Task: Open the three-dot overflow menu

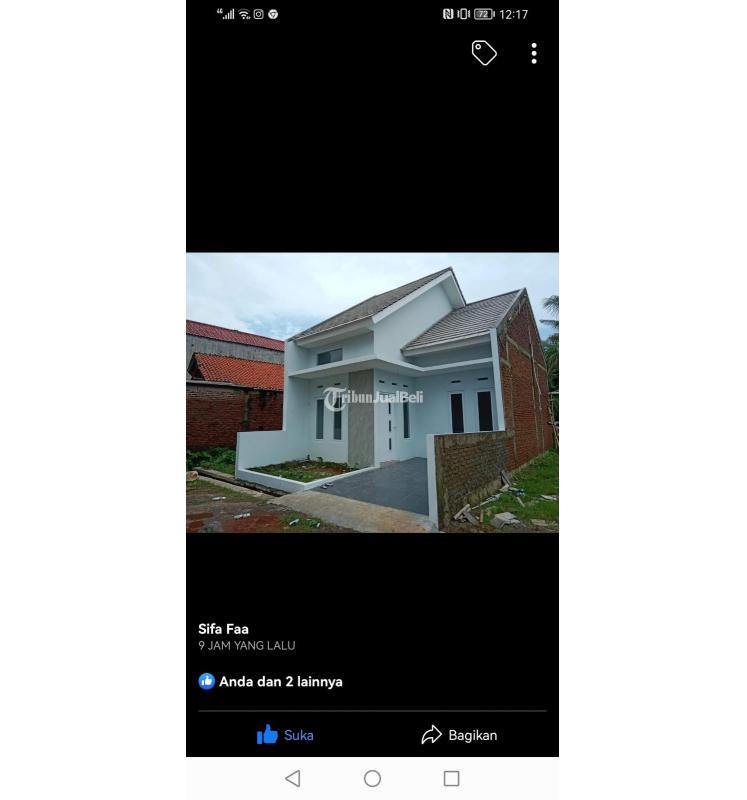Action: pyautogui.click(x=534, y=53)
